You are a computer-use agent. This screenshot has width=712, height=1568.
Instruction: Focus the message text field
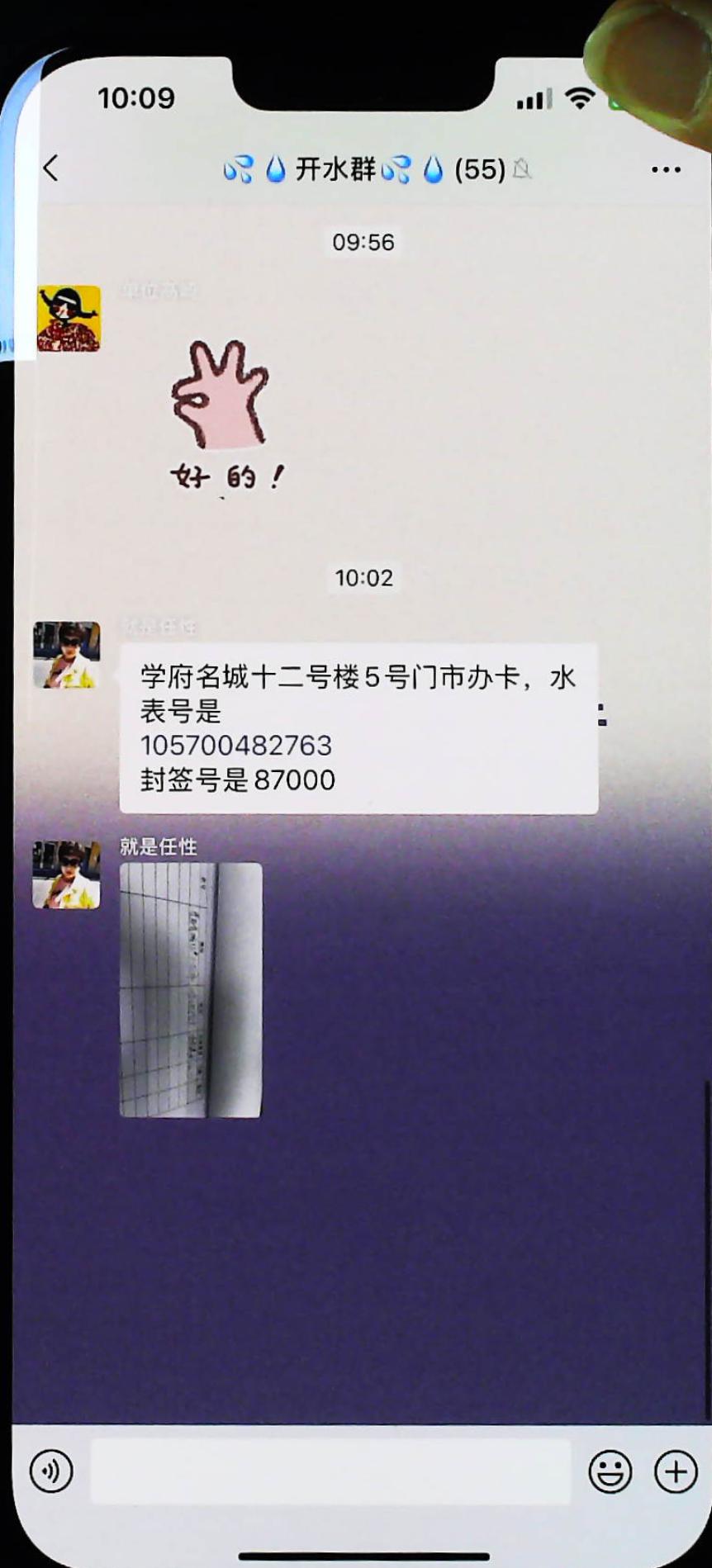[x=330, y=1471]
